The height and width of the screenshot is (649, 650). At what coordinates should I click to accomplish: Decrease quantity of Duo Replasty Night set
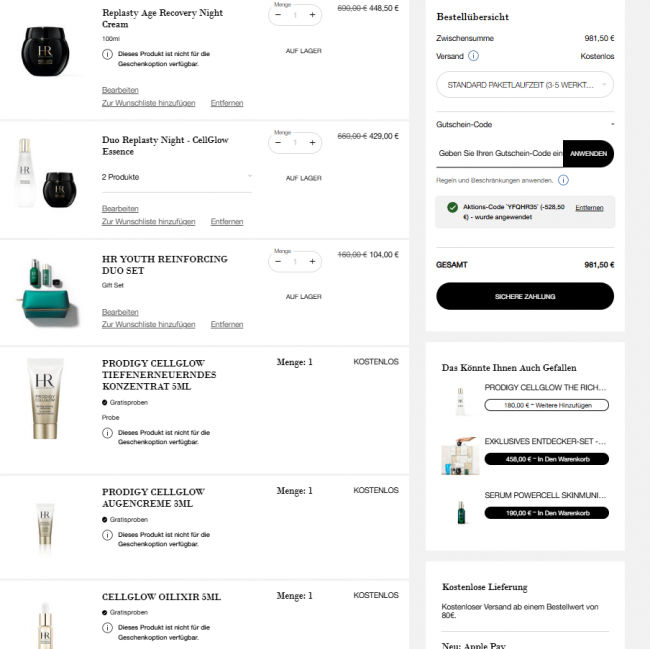tap(278, 143)
